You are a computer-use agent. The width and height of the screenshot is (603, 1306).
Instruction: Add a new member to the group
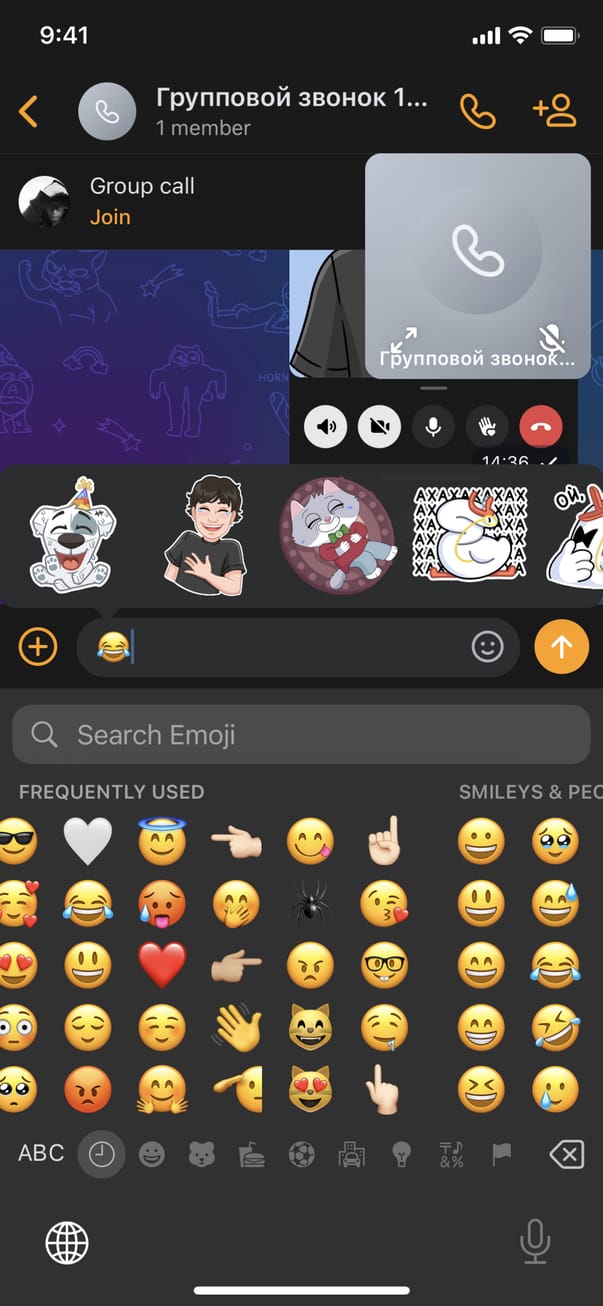555,111
